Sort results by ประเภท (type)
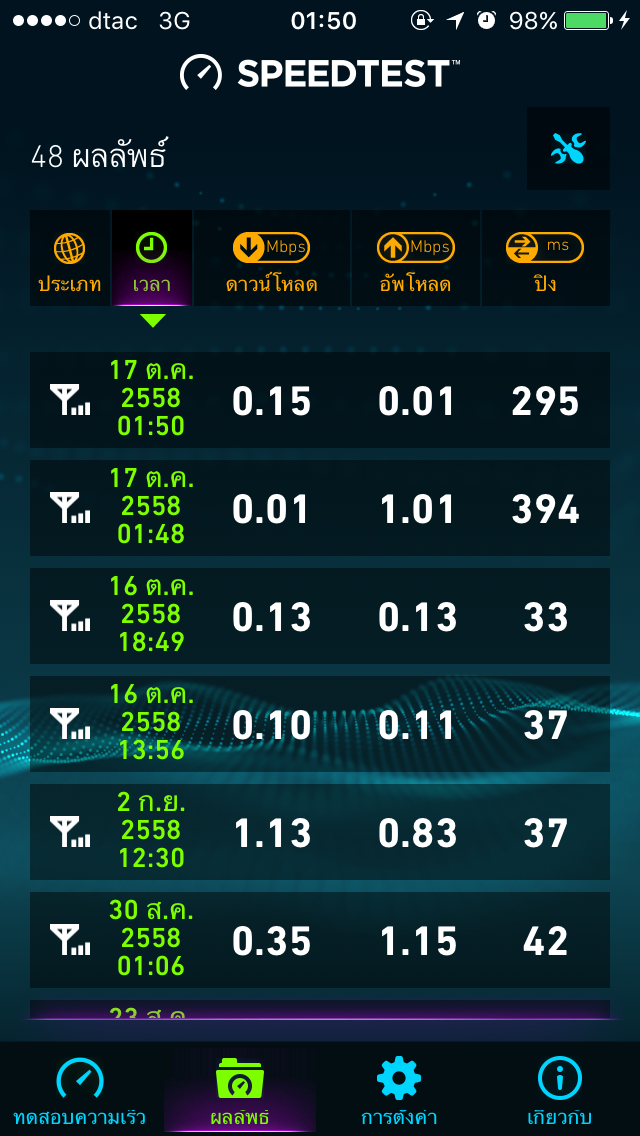This screenshot has height=1136, width=640. [x=70, y=259]
